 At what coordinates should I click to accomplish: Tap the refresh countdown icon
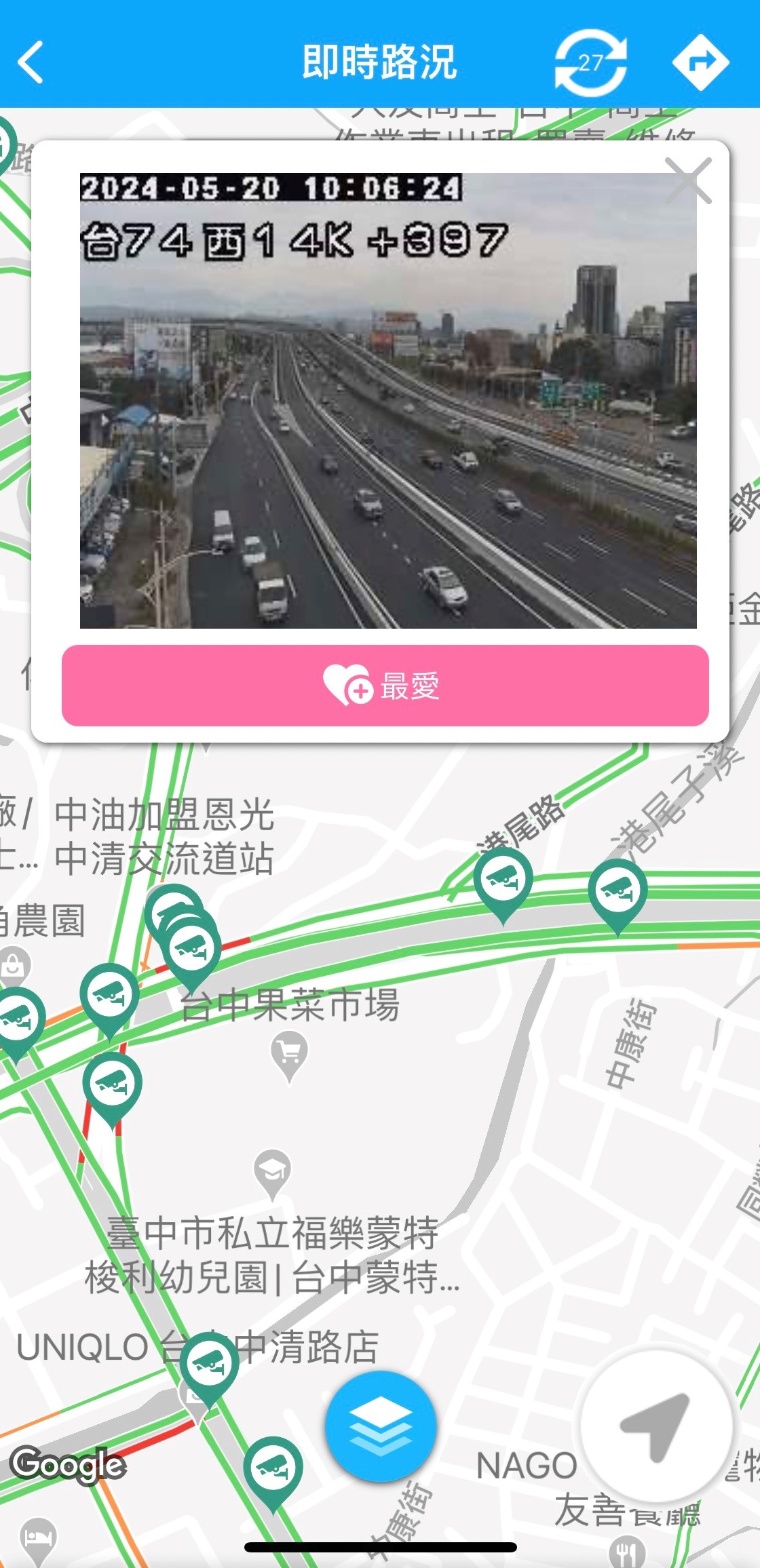590,62
